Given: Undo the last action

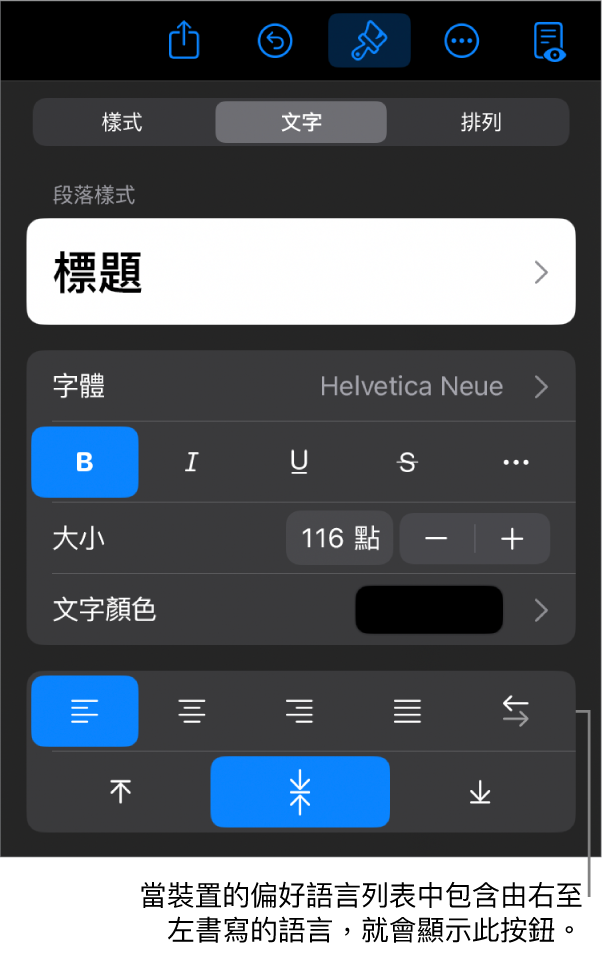Looking at the screenshot, I should [275, 41].
